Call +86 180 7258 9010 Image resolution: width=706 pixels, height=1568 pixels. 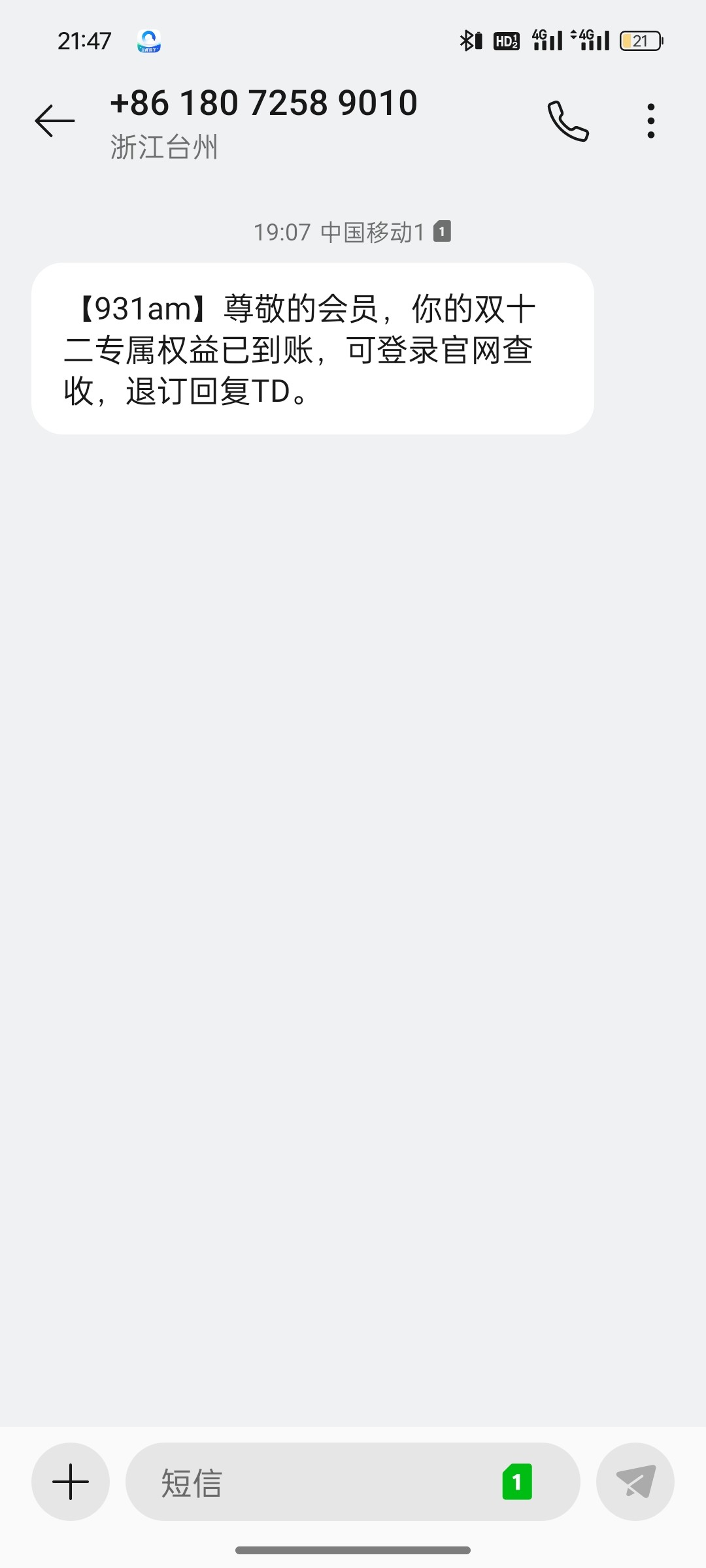tap(567, 121)
